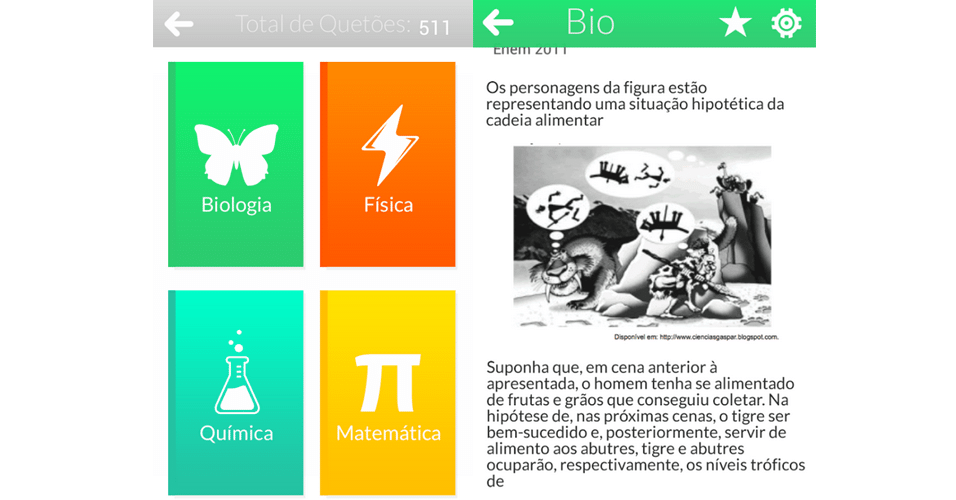Tap the back arrow beside Bio
Image resolution: width=956 pixels, height=500 pixels.
click(x=497, y=22)
